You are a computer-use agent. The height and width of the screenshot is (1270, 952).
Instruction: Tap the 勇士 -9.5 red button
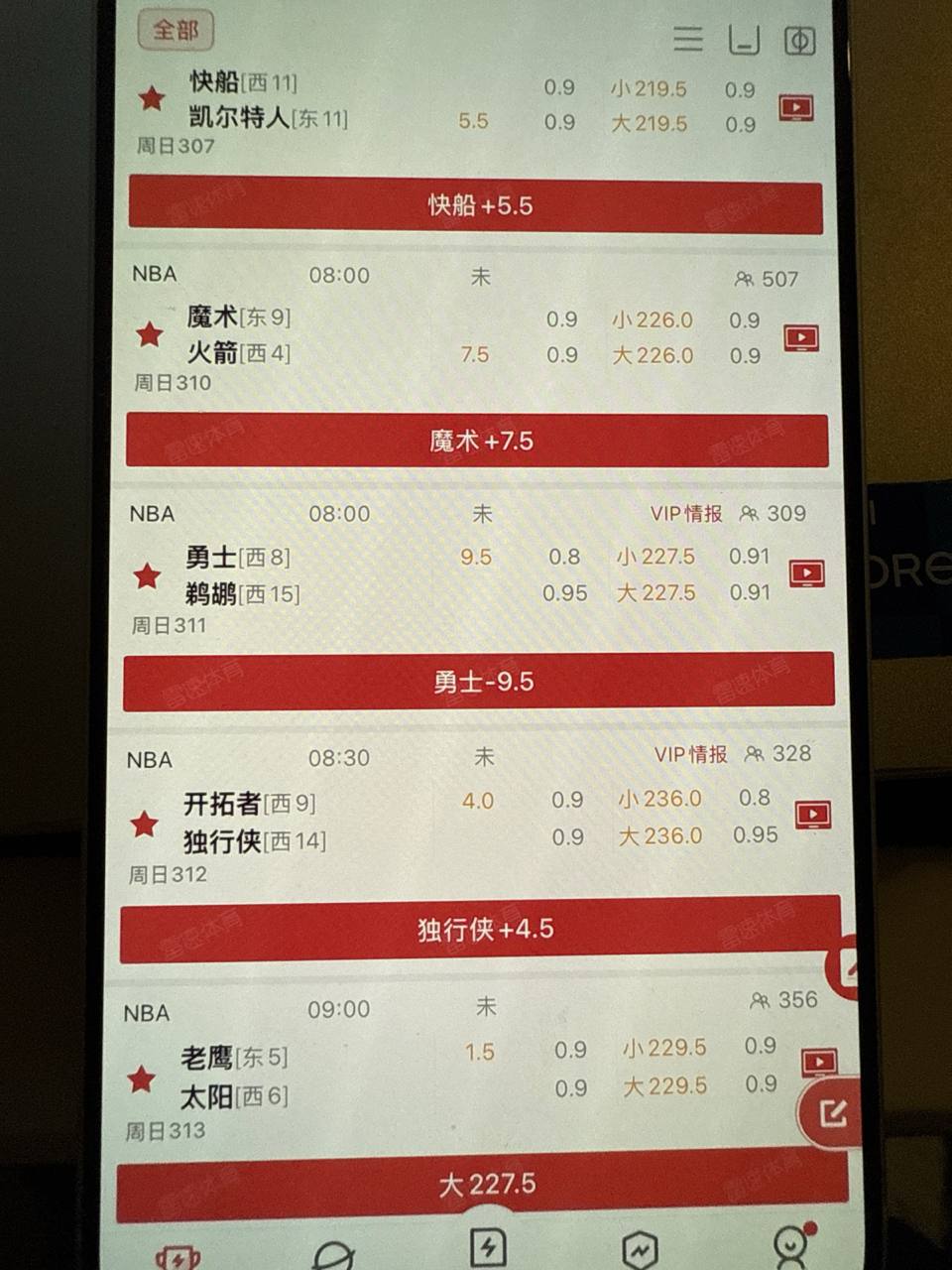pyautogui.click(x=478, y=682)
